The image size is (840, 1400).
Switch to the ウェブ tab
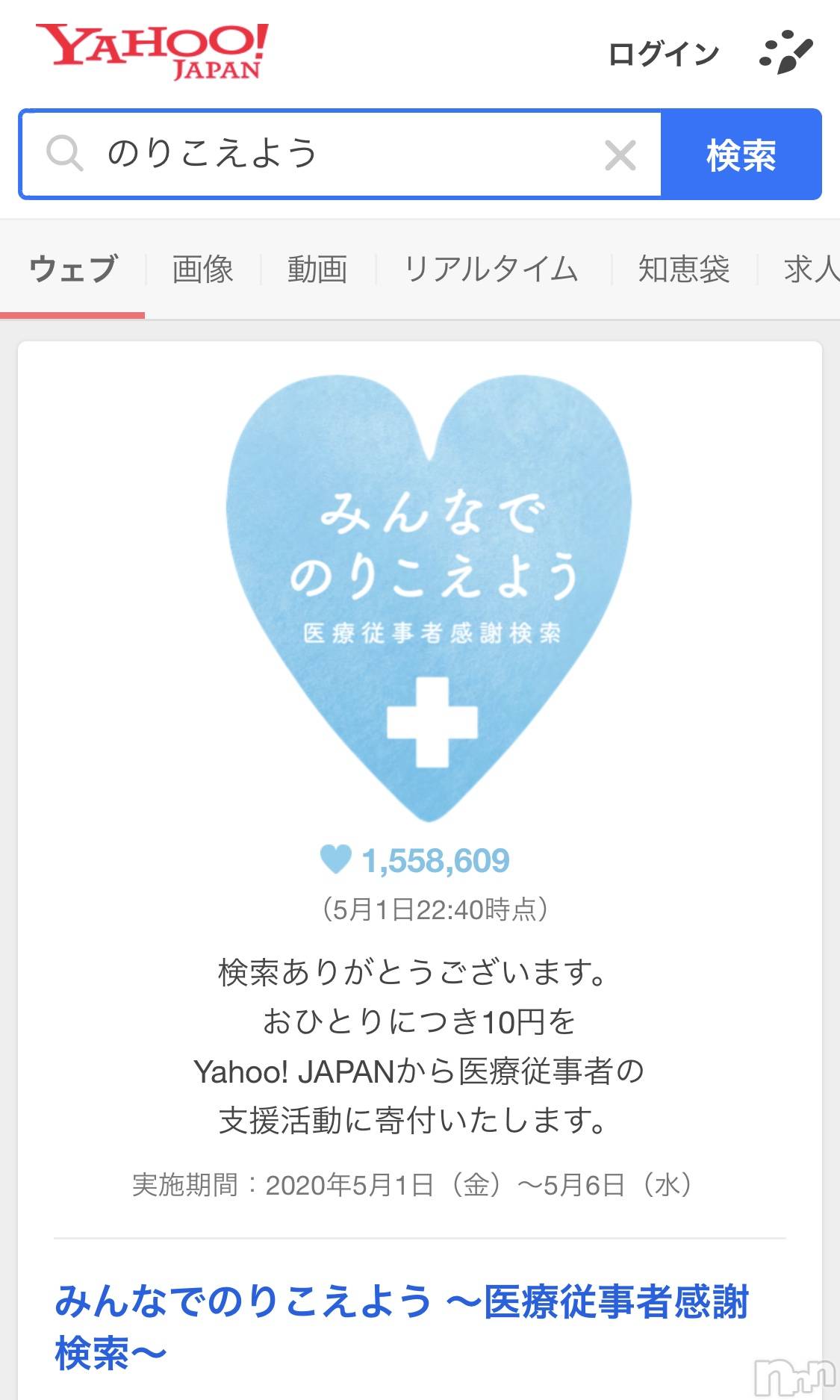coord(73,269)
